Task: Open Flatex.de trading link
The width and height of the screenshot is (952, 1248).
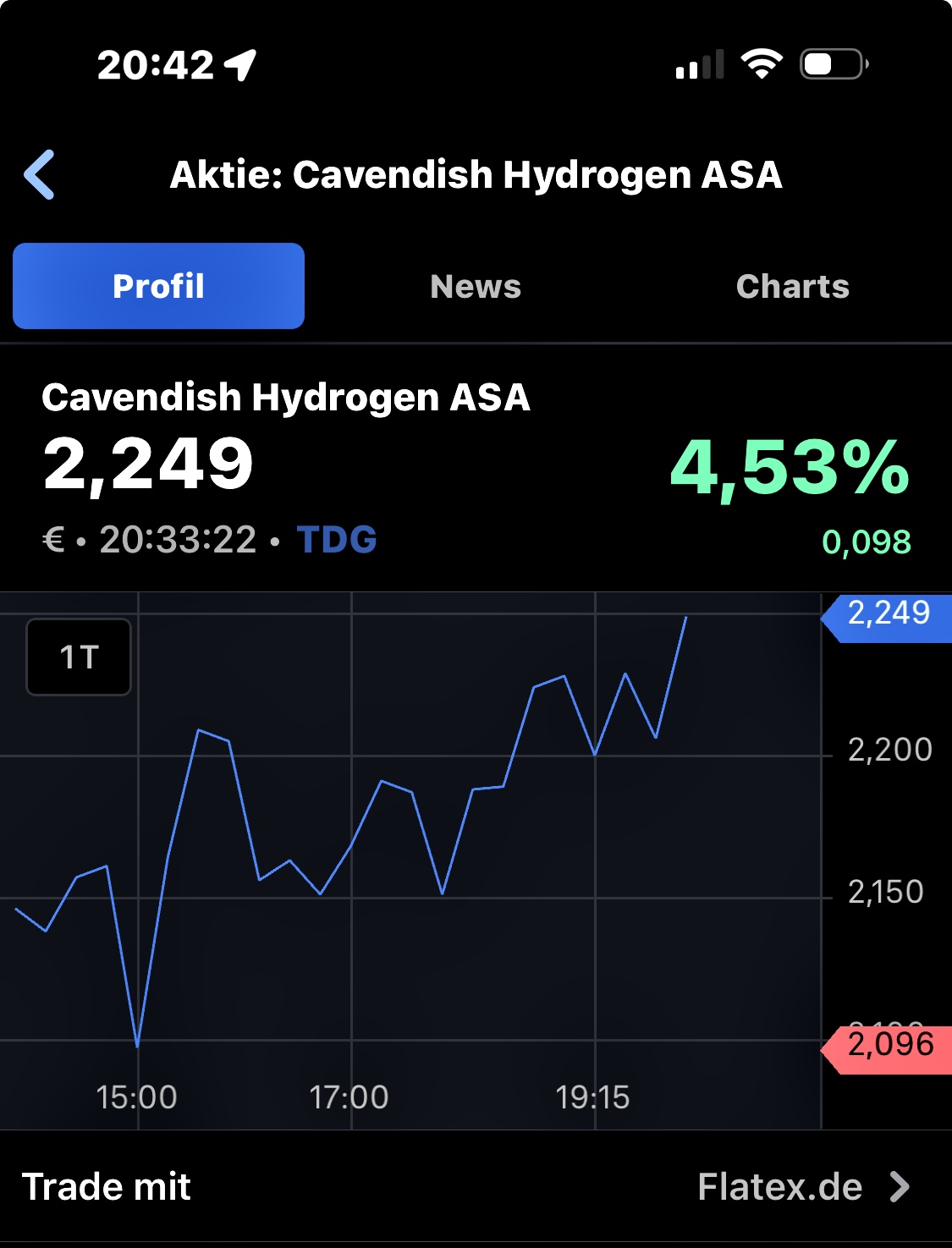Action: [x=777, y=1188]
